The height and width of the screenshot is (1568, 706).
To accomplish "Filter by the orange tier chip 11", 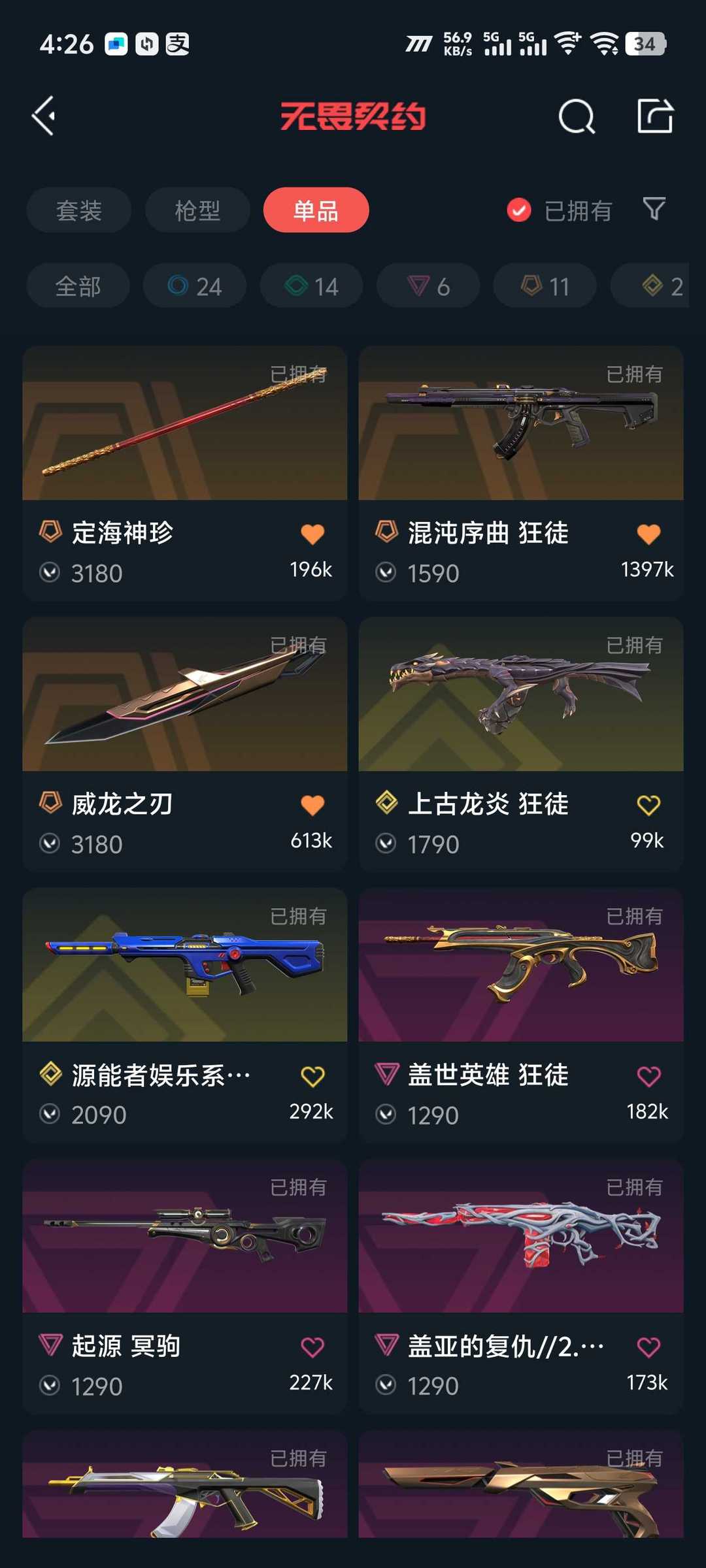I will pos(545,286).
